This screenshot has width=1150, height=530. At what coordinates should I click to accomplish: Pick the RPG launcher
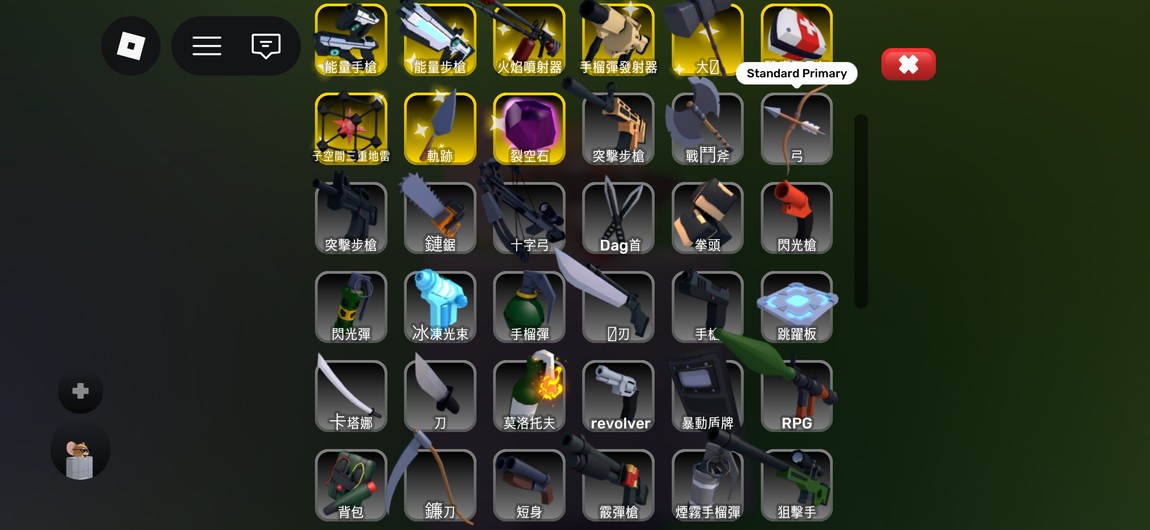click(797, 396)
